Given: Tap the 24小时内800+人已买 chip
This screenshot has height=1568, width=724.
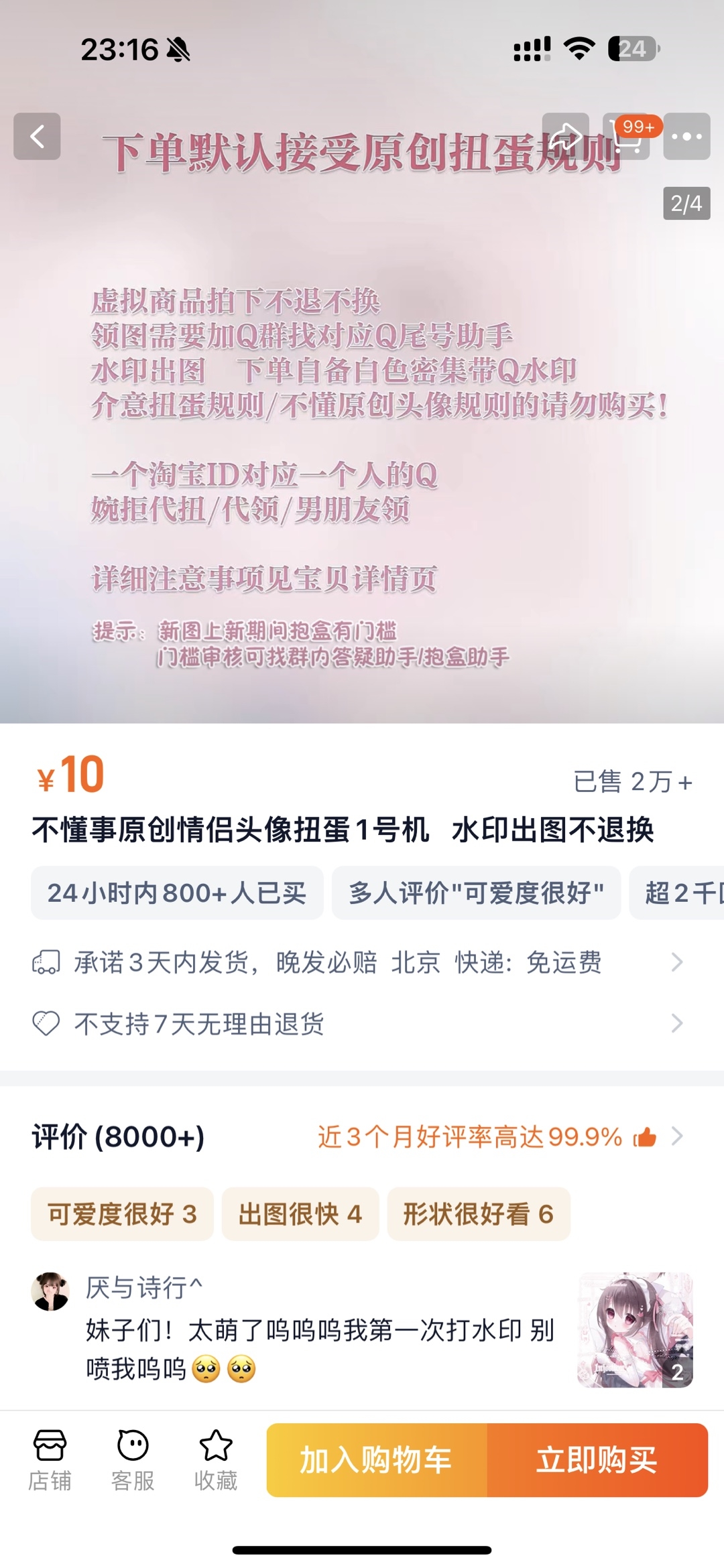Looking at the screenshot, I should click(177, 893).
